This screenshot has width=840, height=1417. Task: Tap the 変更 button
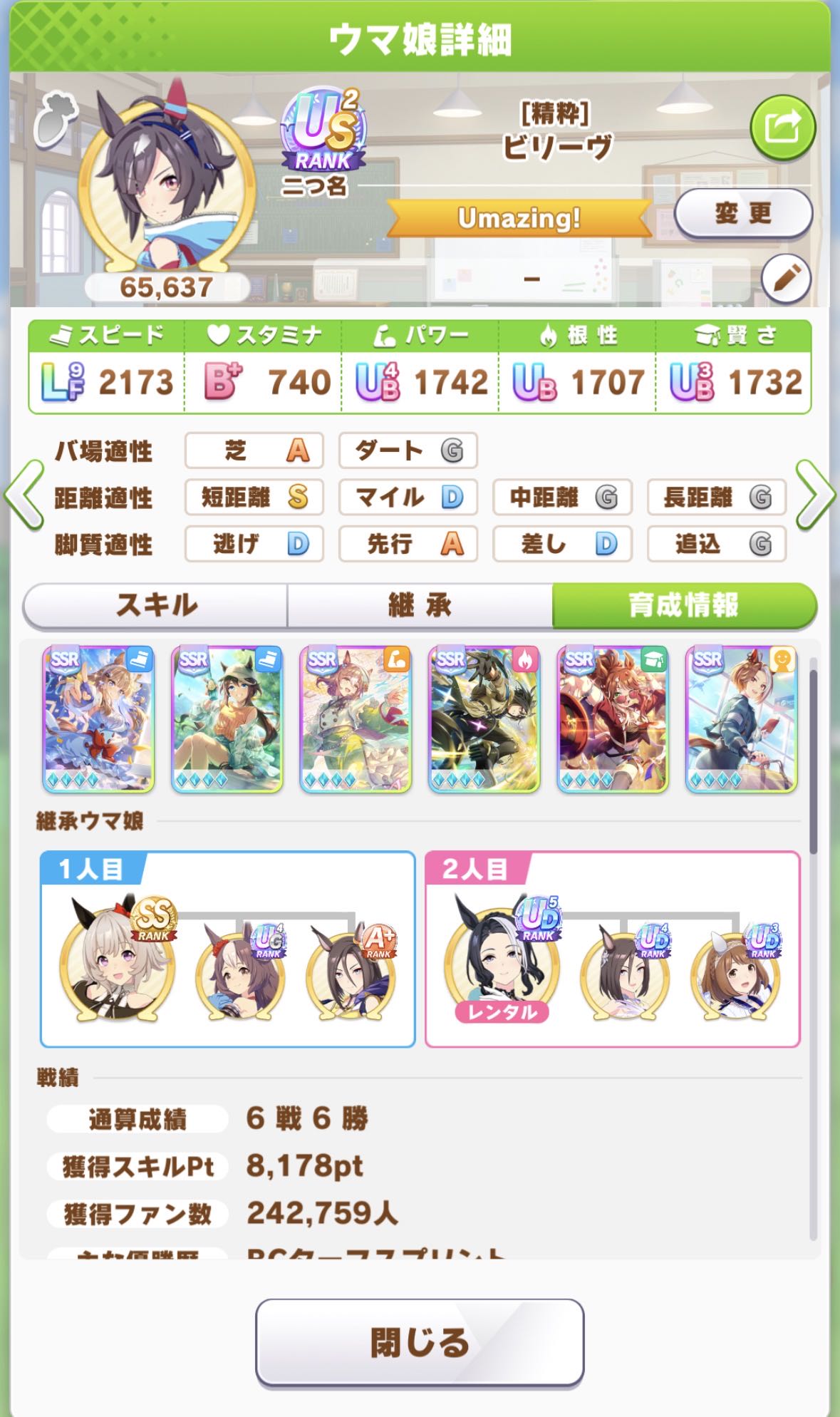pyautogui.click(x=743, y=213)
